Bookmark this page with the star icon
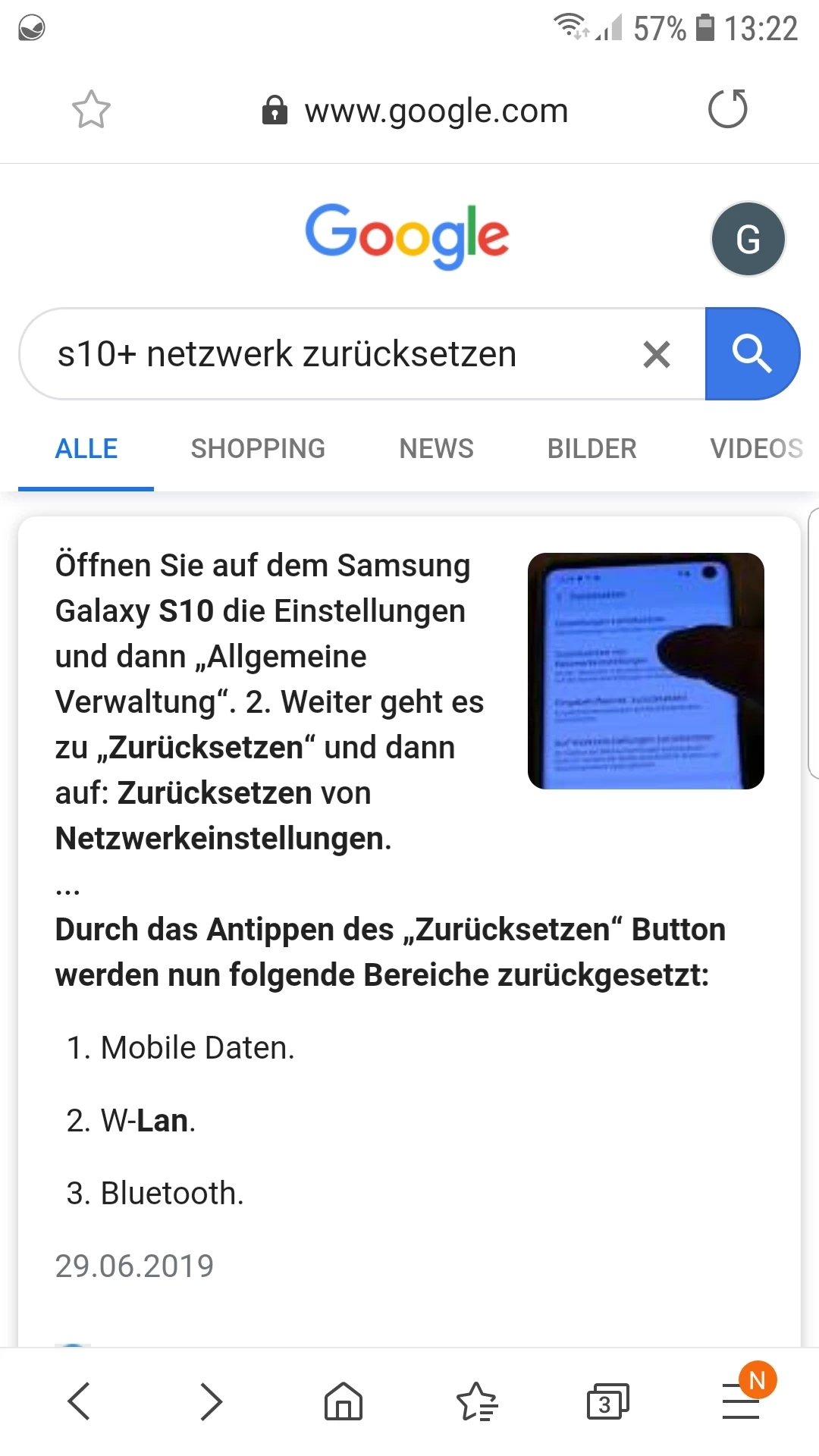 (x=91, y=110)
